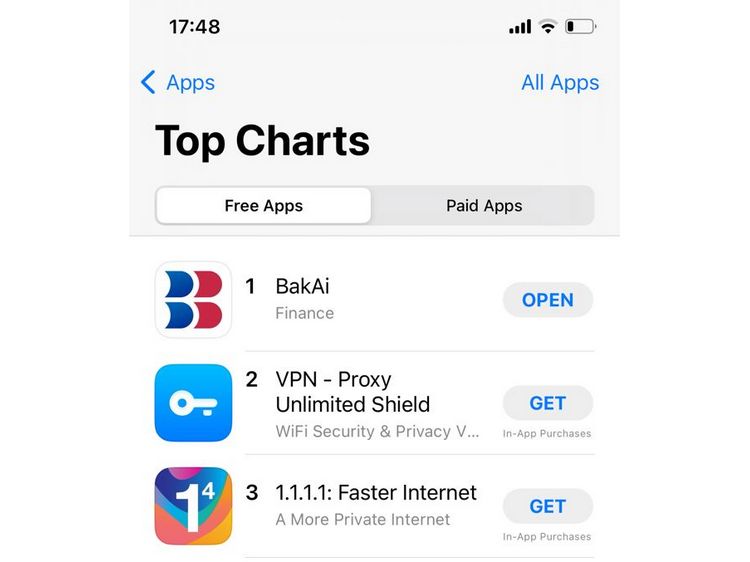Open the All Apps link
750x562 pixels.
click(x=560, y=83)
